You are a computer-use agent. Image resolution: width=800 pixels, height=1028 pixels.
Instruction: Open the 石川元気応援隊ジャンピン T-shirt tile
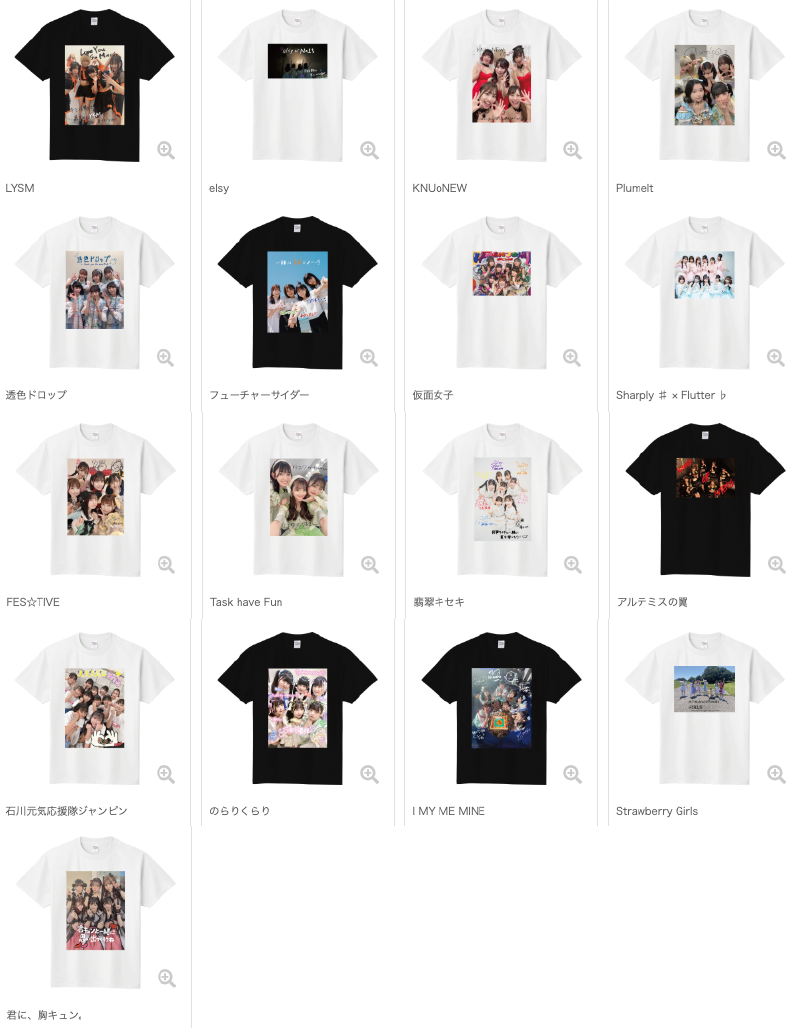[94, 708]
